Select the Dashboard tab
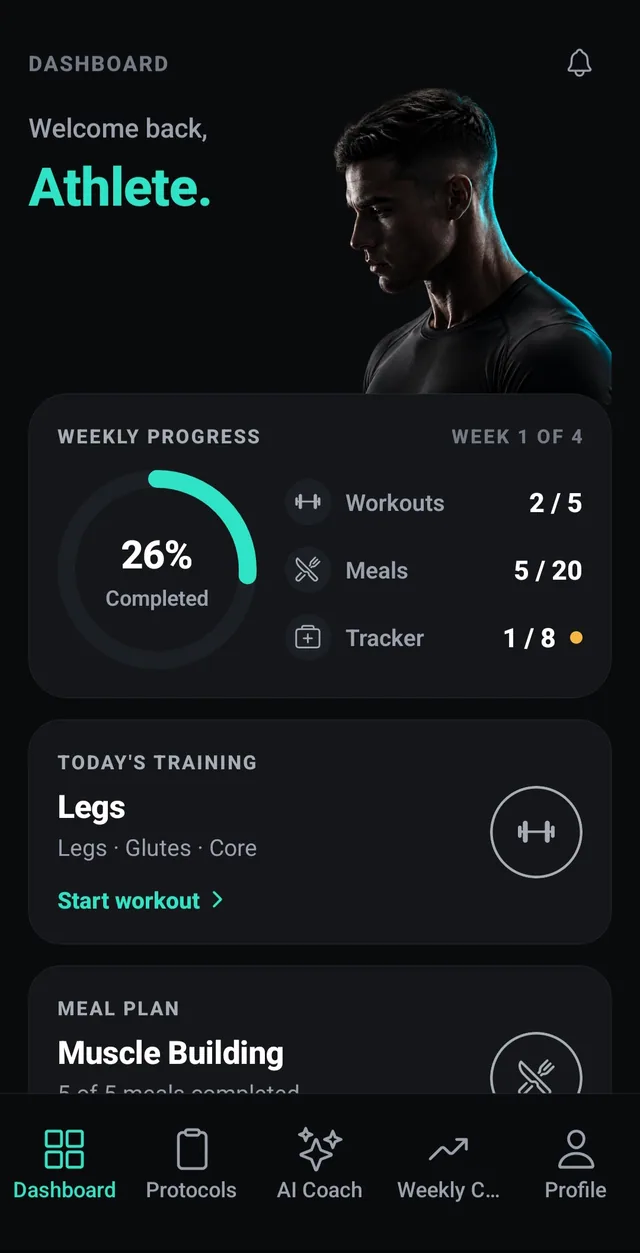 (x=64, y=1164)
